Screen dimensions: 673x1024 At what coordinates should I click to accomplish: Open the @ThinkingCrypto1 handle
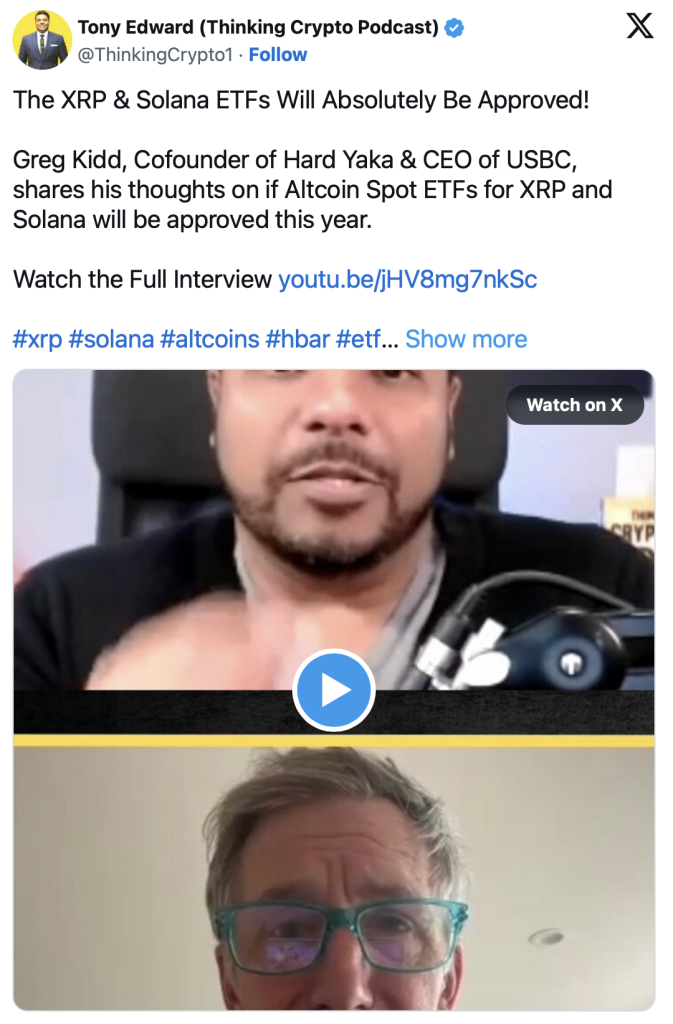[159, 55]
